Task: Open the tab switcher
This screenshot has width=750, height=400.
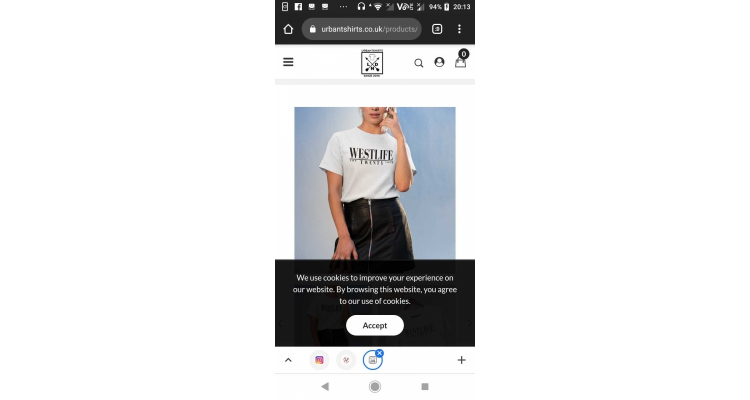Action: coord(437,29)
